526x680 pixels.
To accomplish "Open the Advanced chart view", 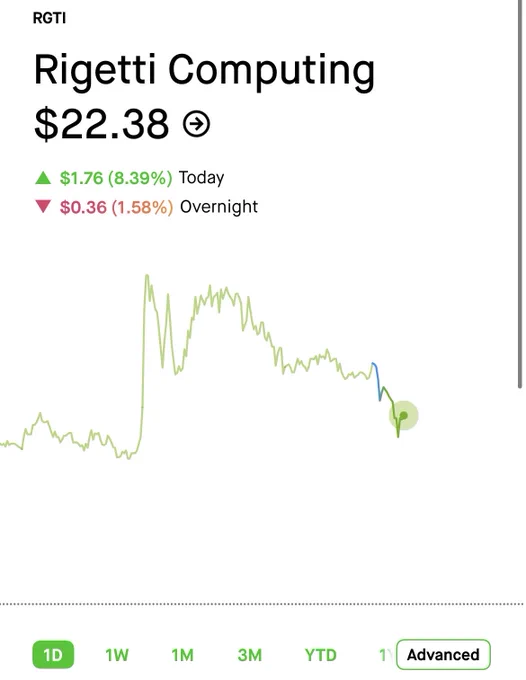I will pos(443,654).
